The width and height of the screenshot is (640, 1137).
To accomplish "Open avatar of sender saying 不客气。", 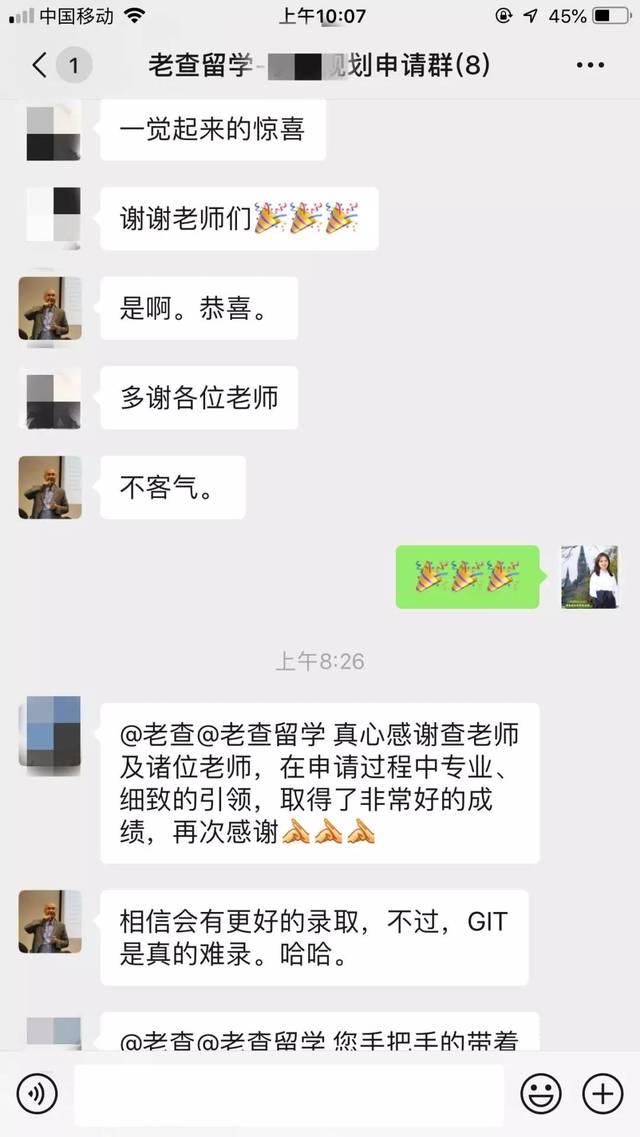I will click(x=50, y=488).
